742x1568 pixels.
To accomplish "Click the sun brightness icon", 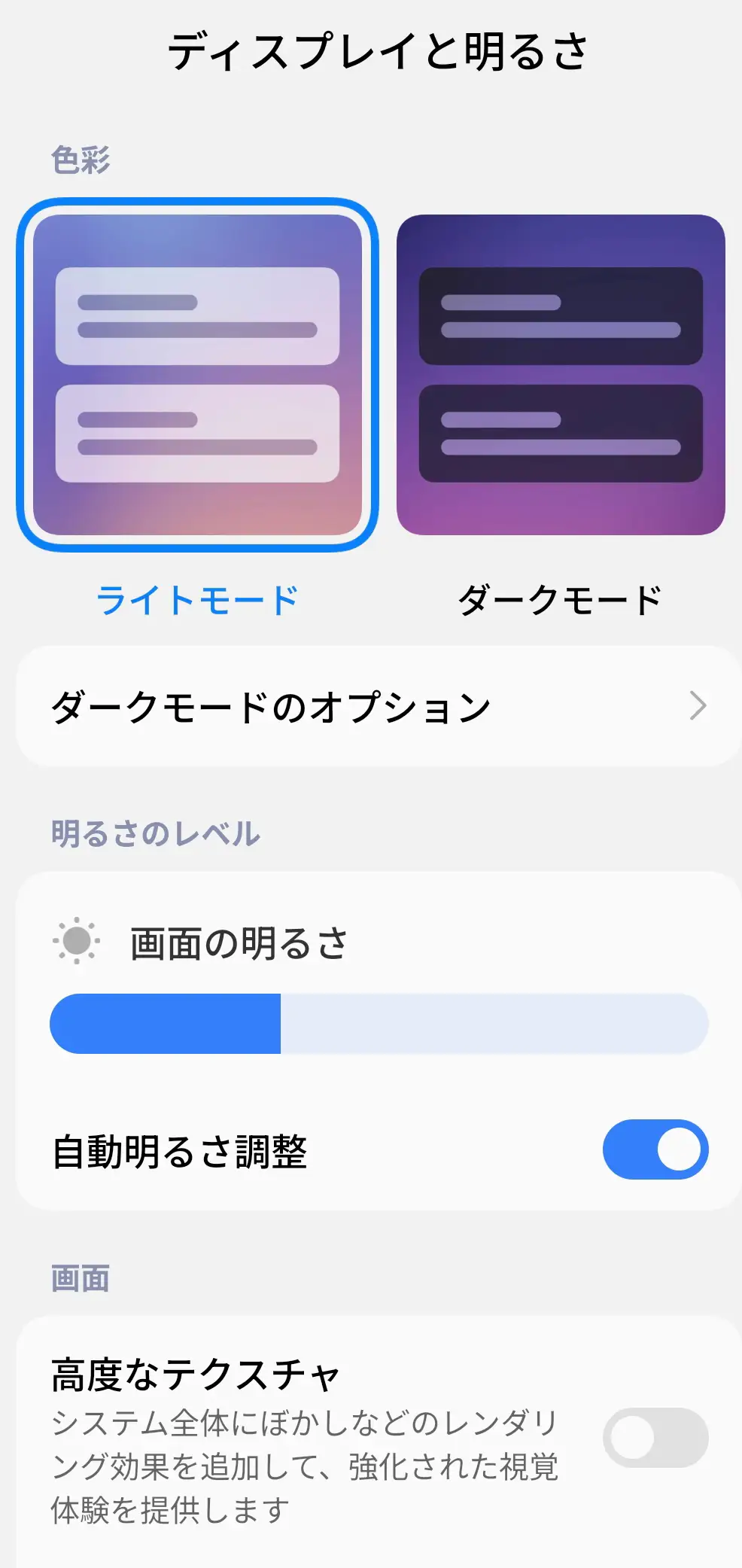I will tap(76, 940).
